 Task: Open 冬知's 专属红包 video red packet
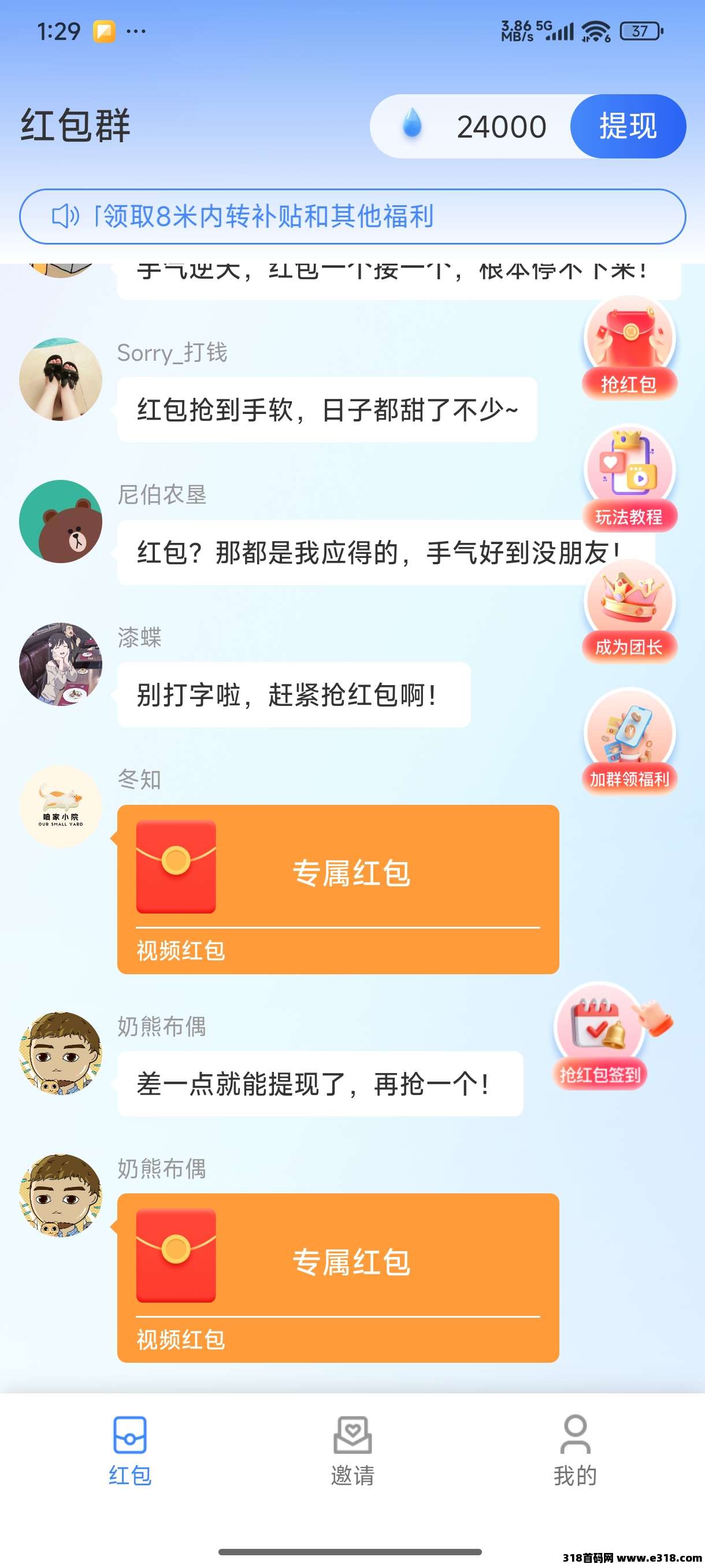(x=337, y=889)
